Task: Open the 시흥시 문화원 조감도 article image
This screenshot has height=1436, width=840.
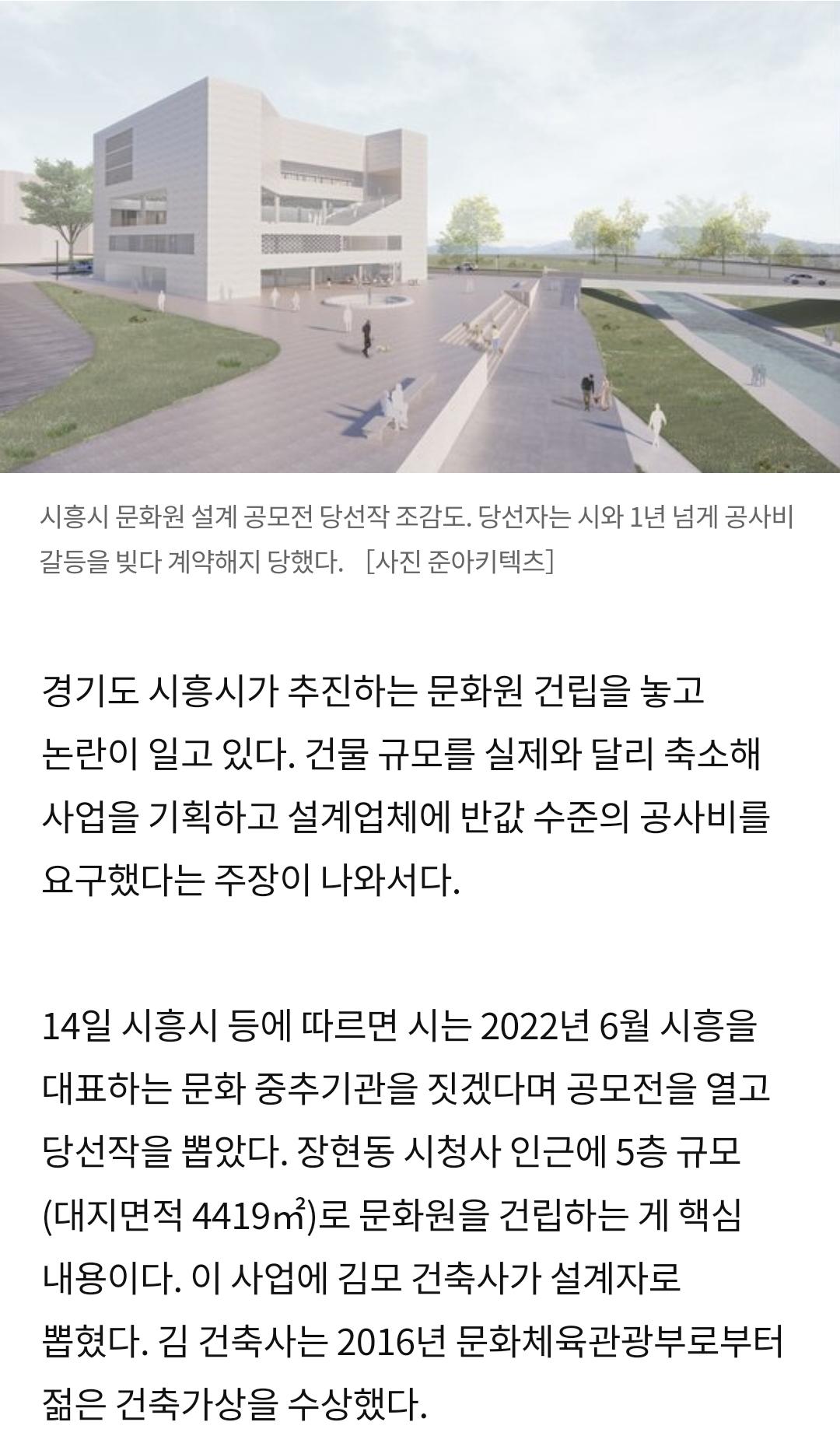Action: pyautogui.click(x=420, y=236)
